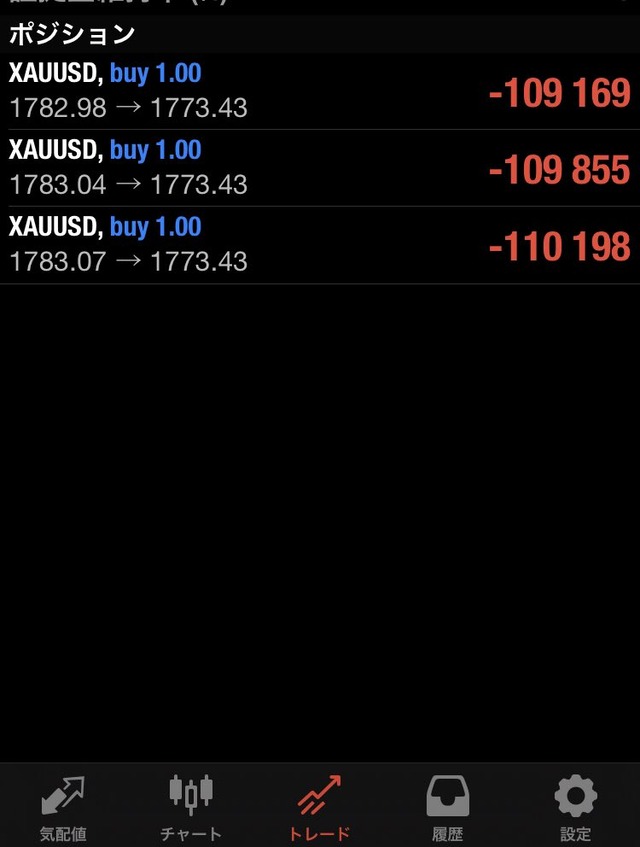
Task: Open the 設定 settings tab
Action: [x=576, y=807]
